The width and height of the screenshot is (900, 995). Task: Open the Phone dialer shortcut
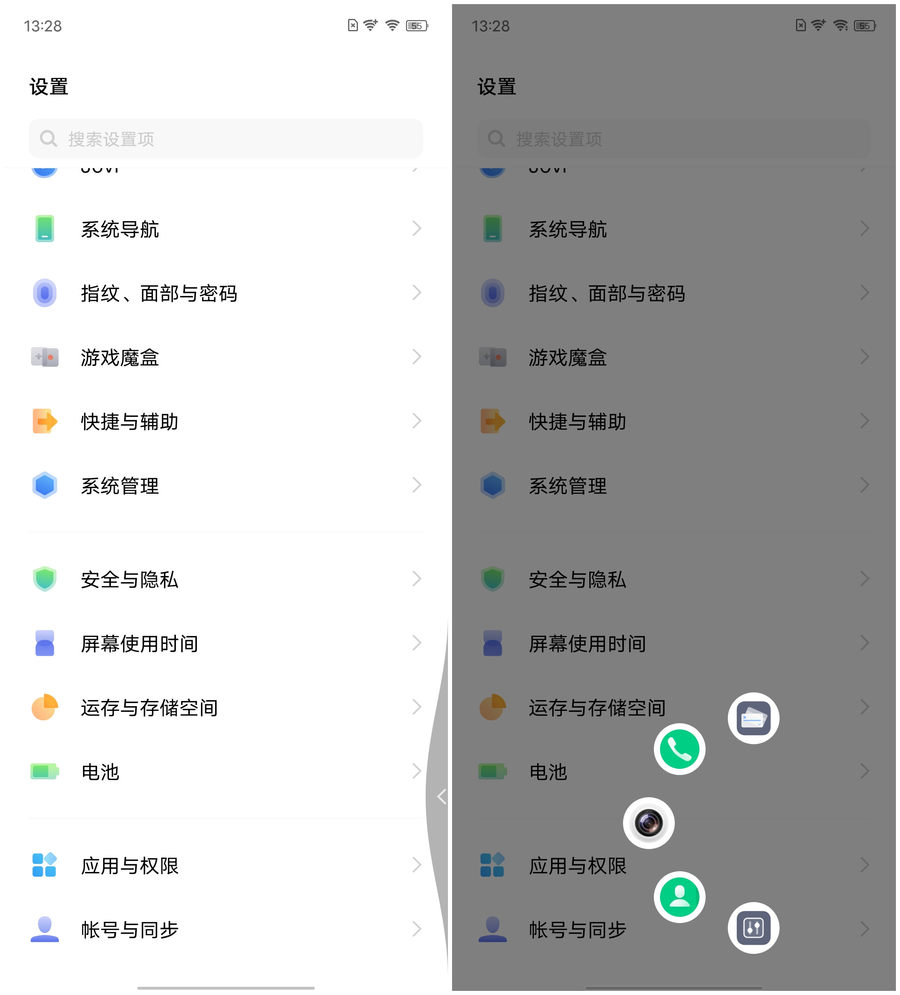(x=679, y=749)
